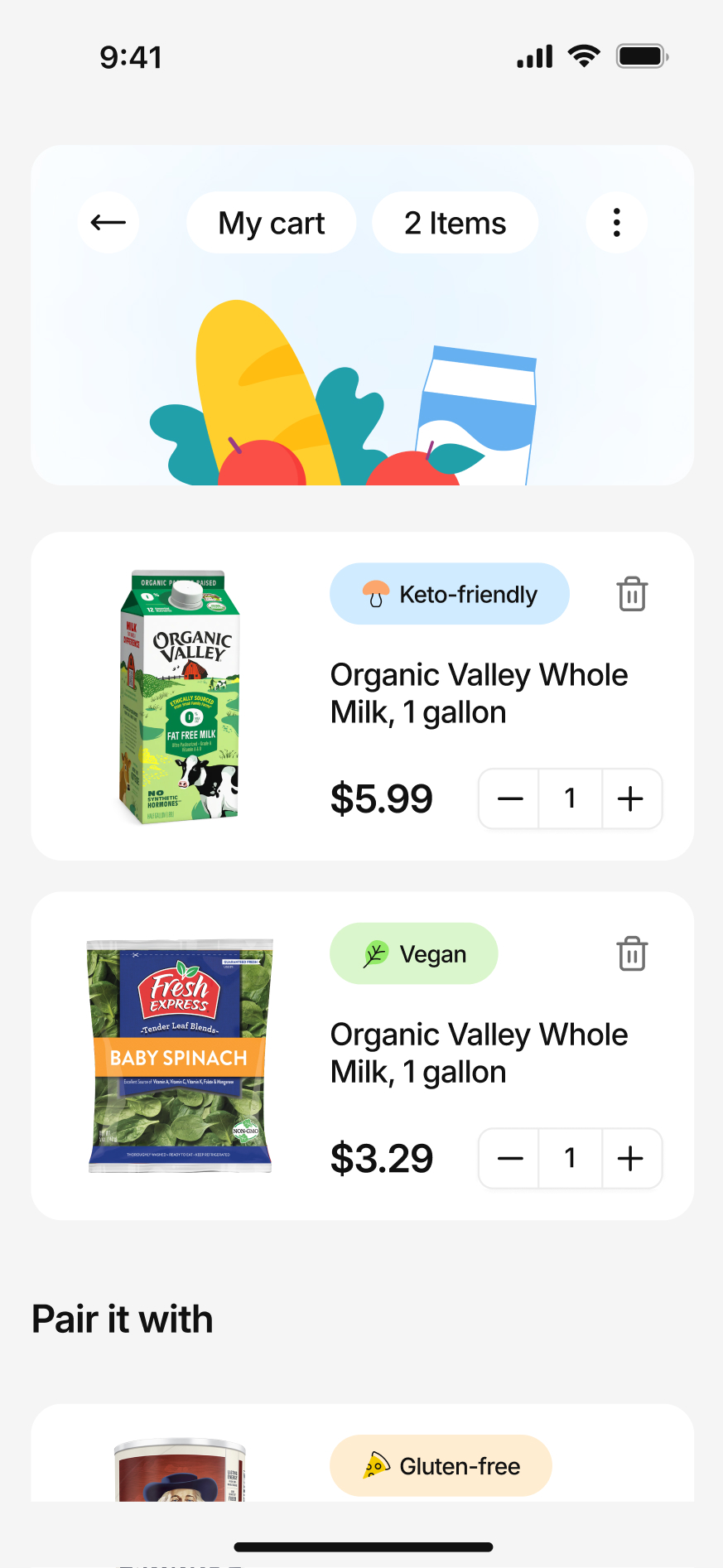Increase quantity of the $5.99 item

coord(631,798)
